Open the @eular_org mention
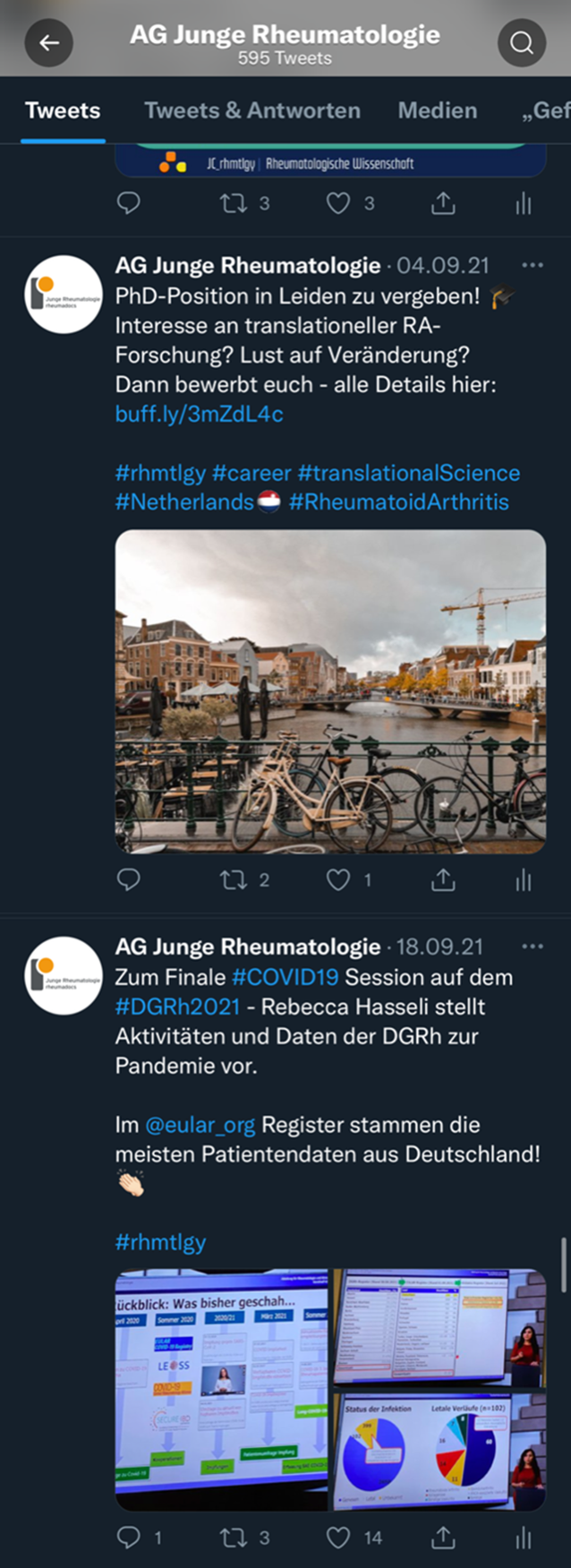571x1568 pixels. [x=200, y=1125]
